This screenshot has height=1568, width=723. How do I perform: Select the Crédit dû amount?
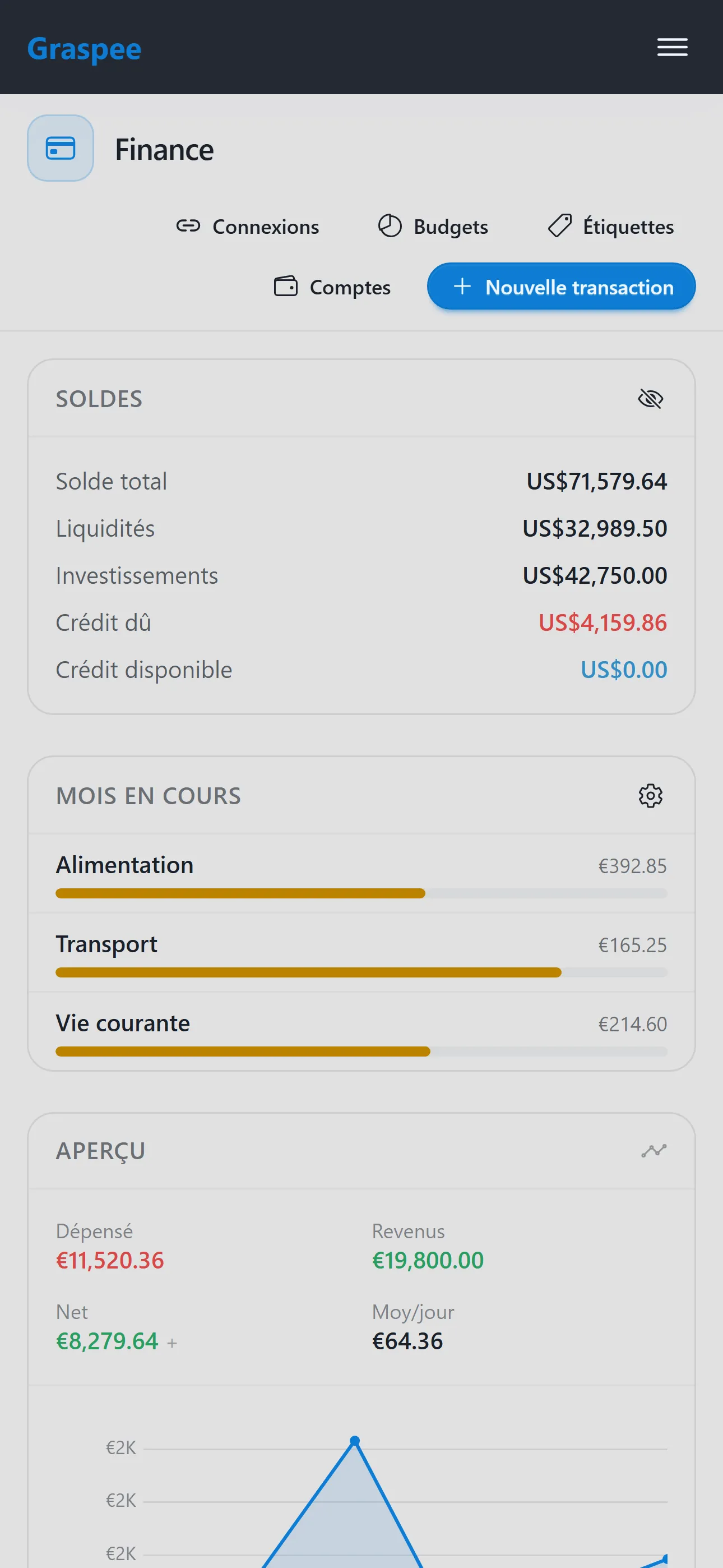coord(602,622)
